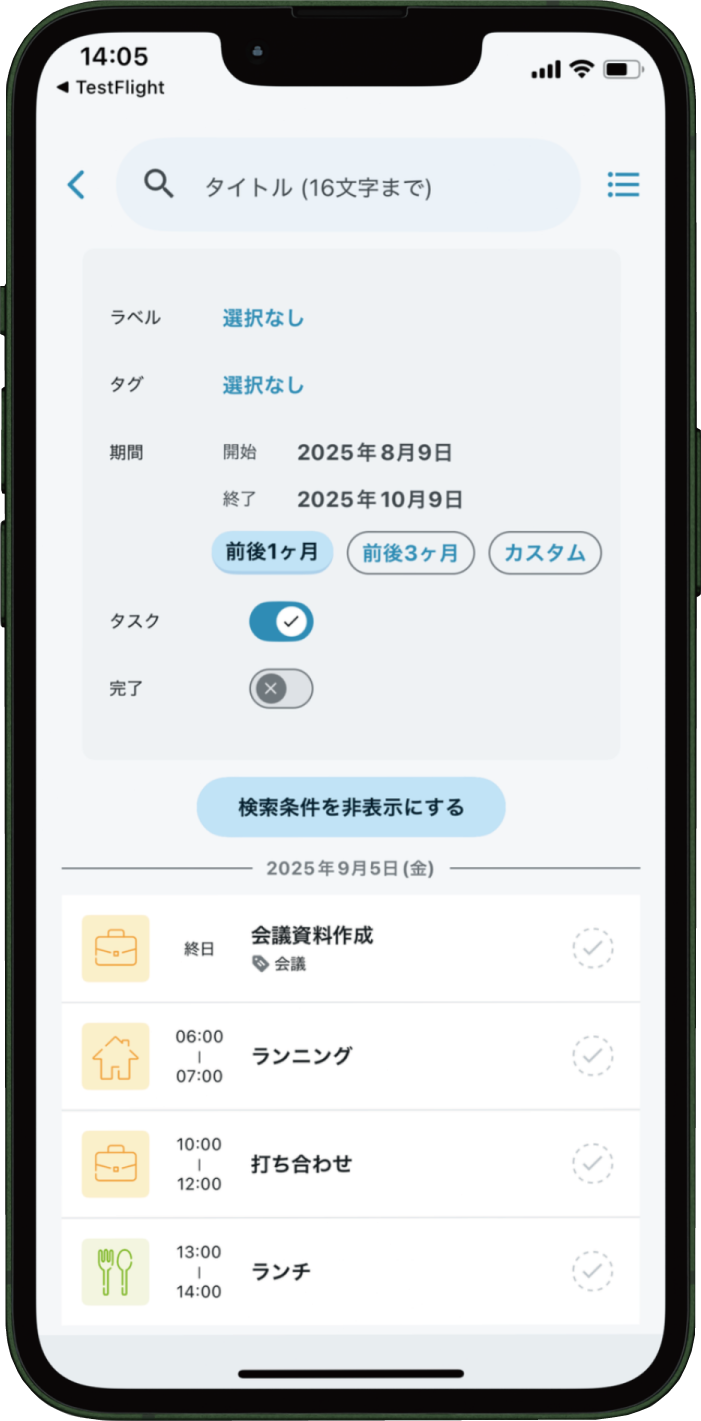
Task: Change the start date 2025年8月9日
Action: click(x=375, y=453)
